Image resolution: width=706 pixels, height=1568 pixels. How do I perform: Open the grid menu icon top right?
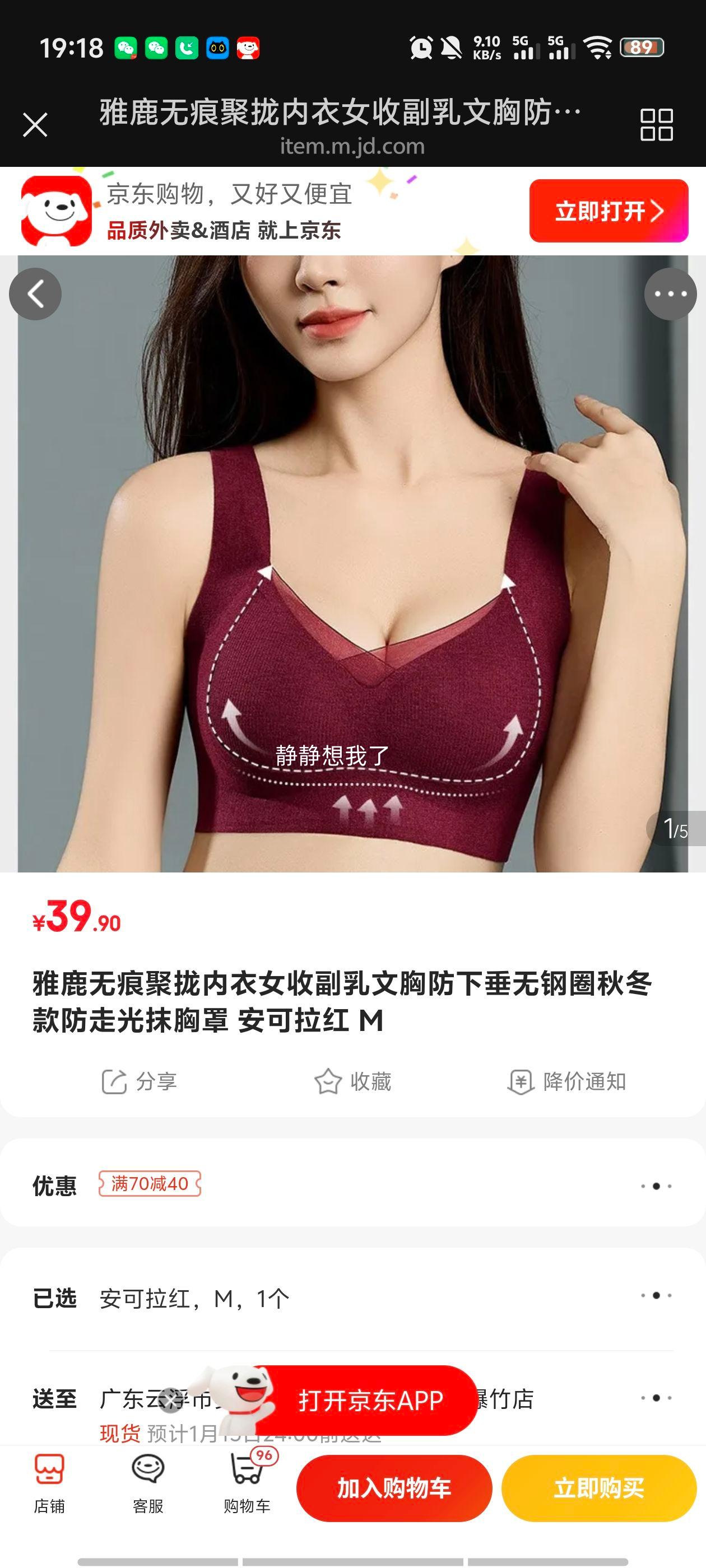[x=659, y=125]
